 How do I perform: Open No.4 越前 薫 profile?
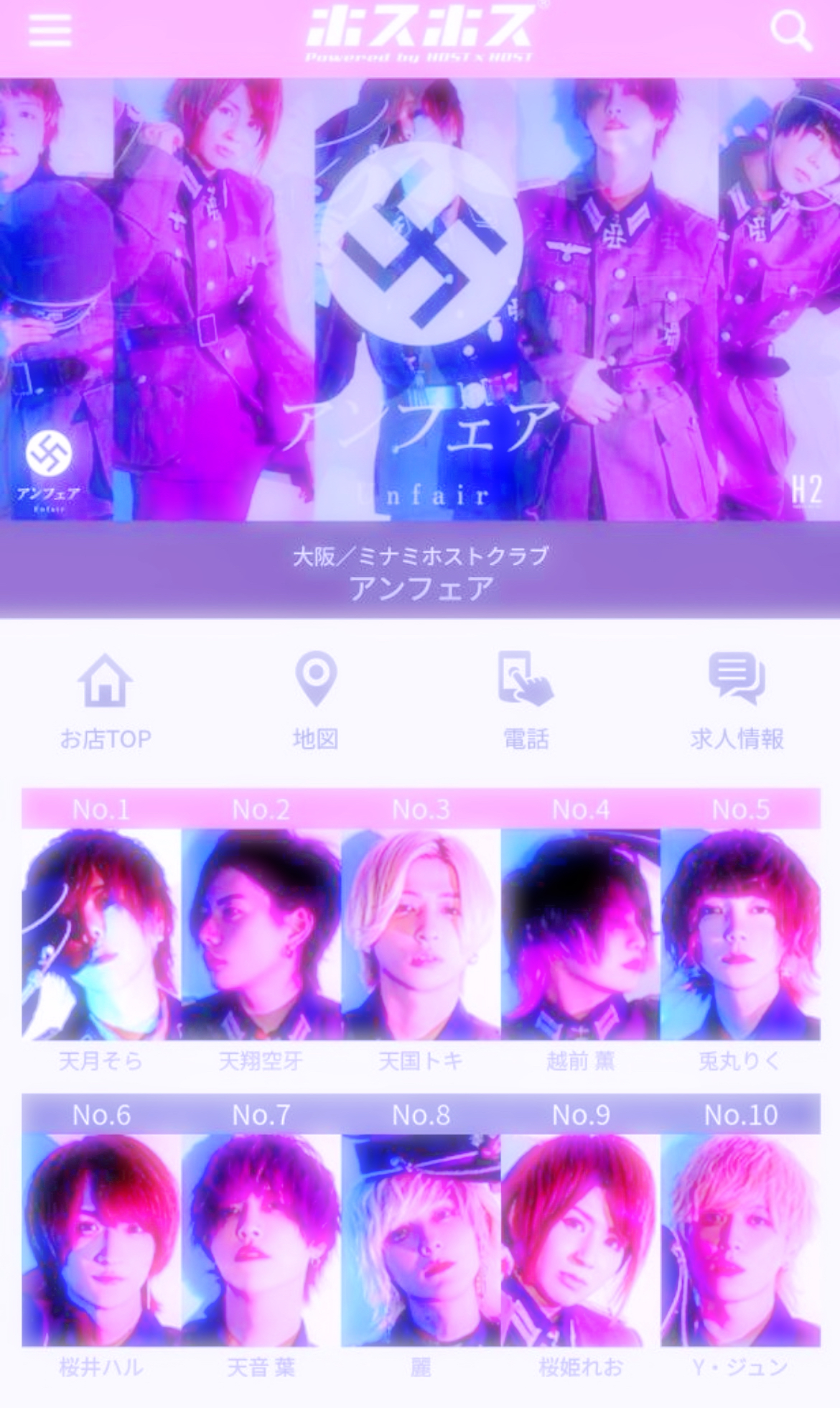pos(581,934)
